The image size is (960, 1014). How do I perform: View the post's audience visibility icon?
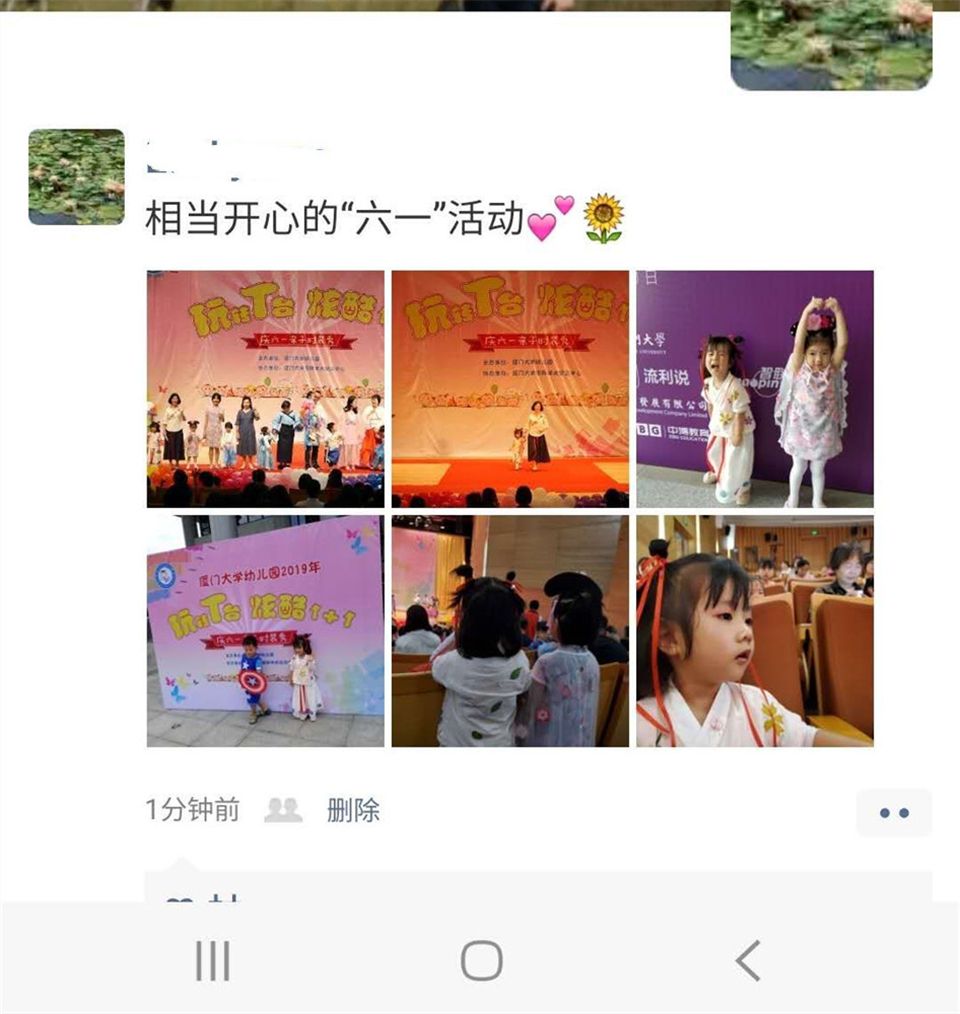[x=283, y=810]
